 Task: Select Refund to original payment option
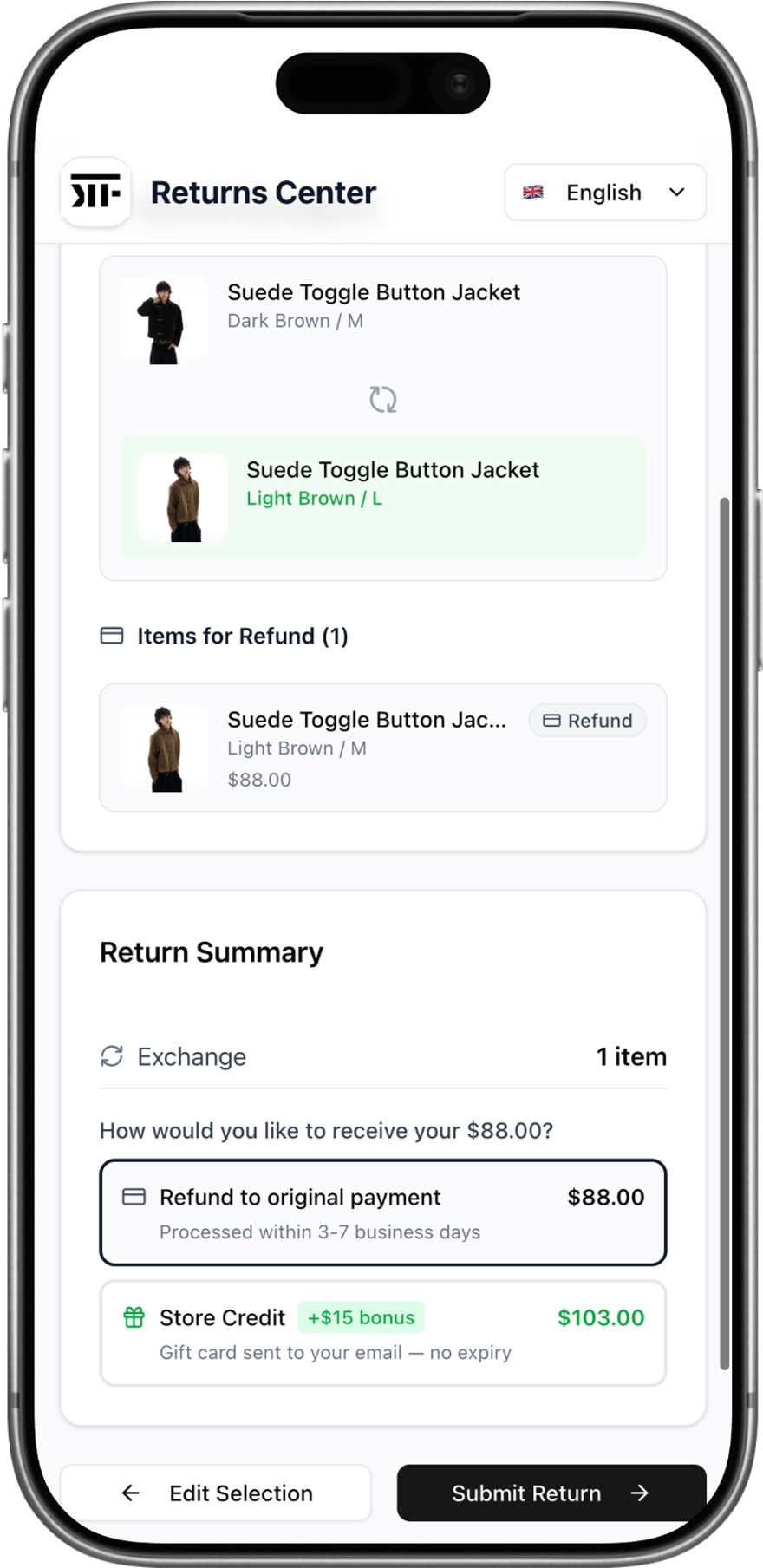coord(382,1212)
